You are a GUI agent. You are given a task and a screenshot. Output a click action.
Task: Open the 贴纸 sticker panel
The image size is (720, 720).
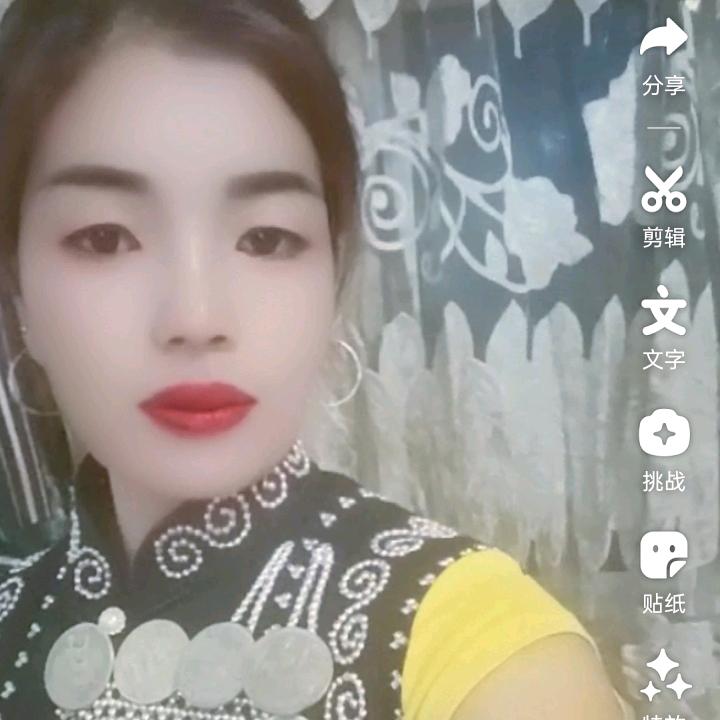[664, 555]
